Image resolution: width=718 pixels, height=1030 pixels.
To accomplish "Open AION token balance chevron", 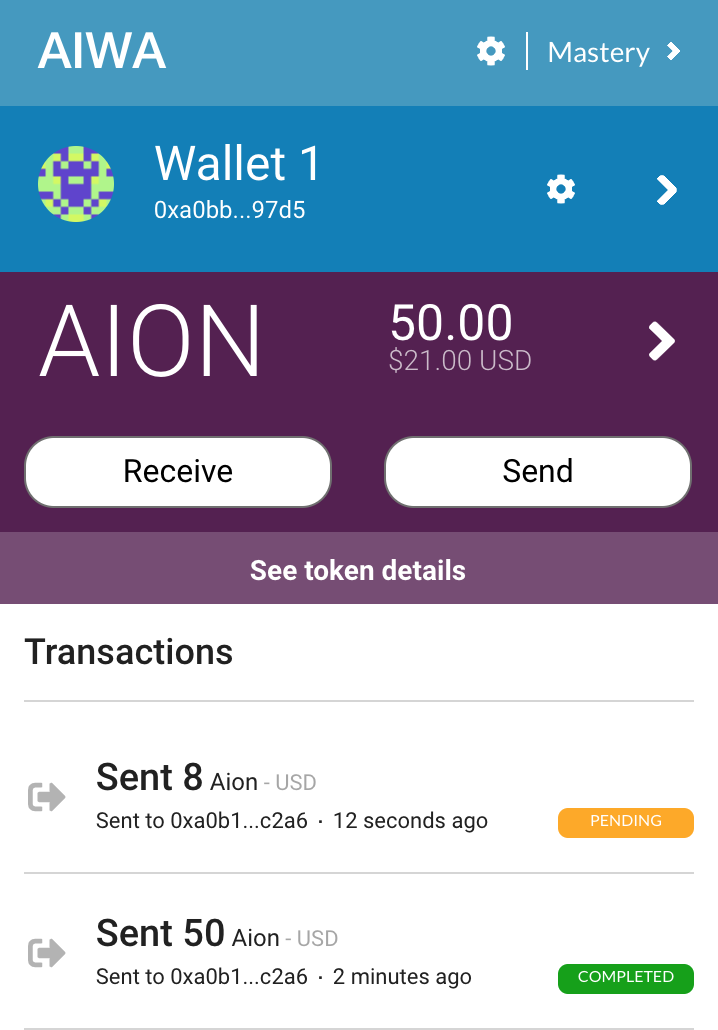I will [x=661, y=341].
